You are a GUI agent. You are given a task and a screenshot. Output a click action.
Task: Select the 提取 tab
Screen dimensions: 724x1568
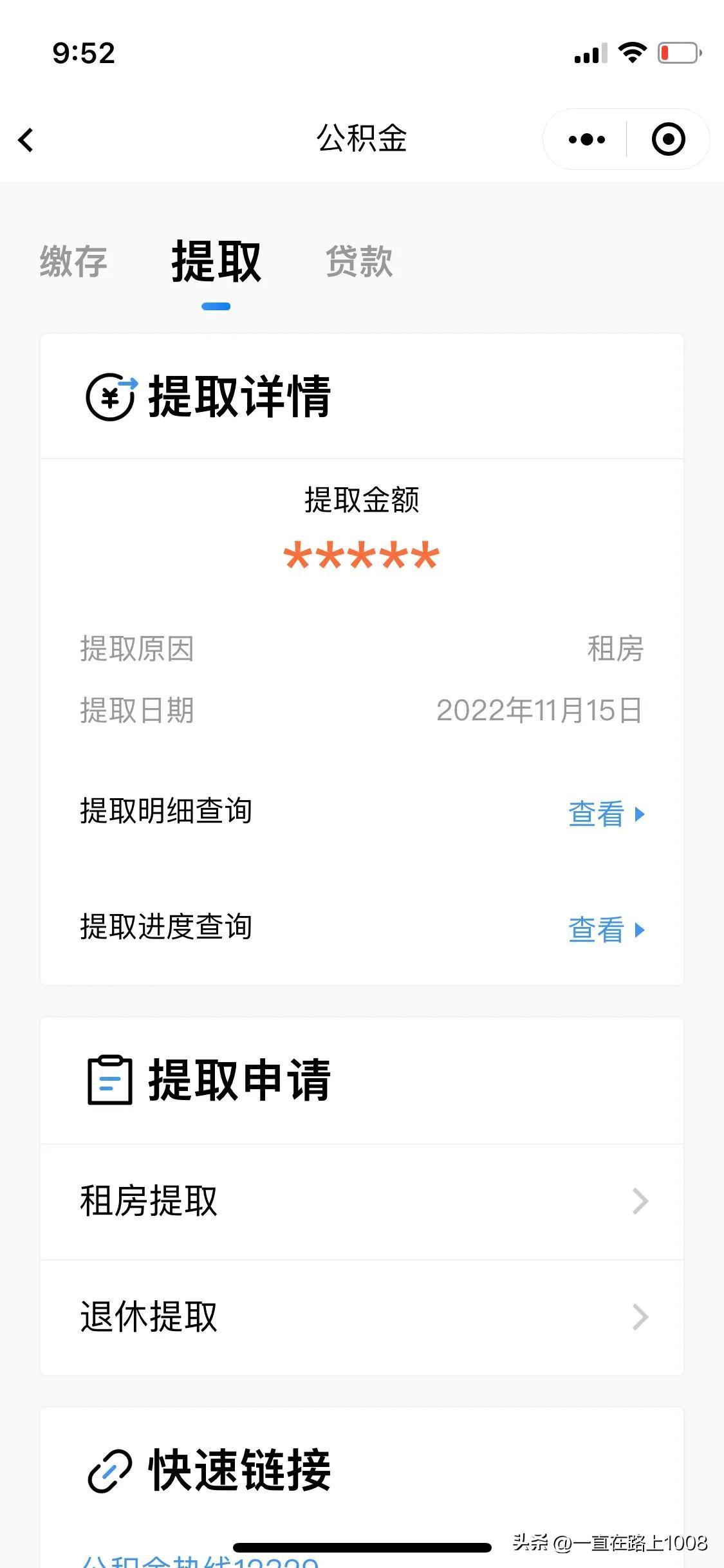coord(216,261)
